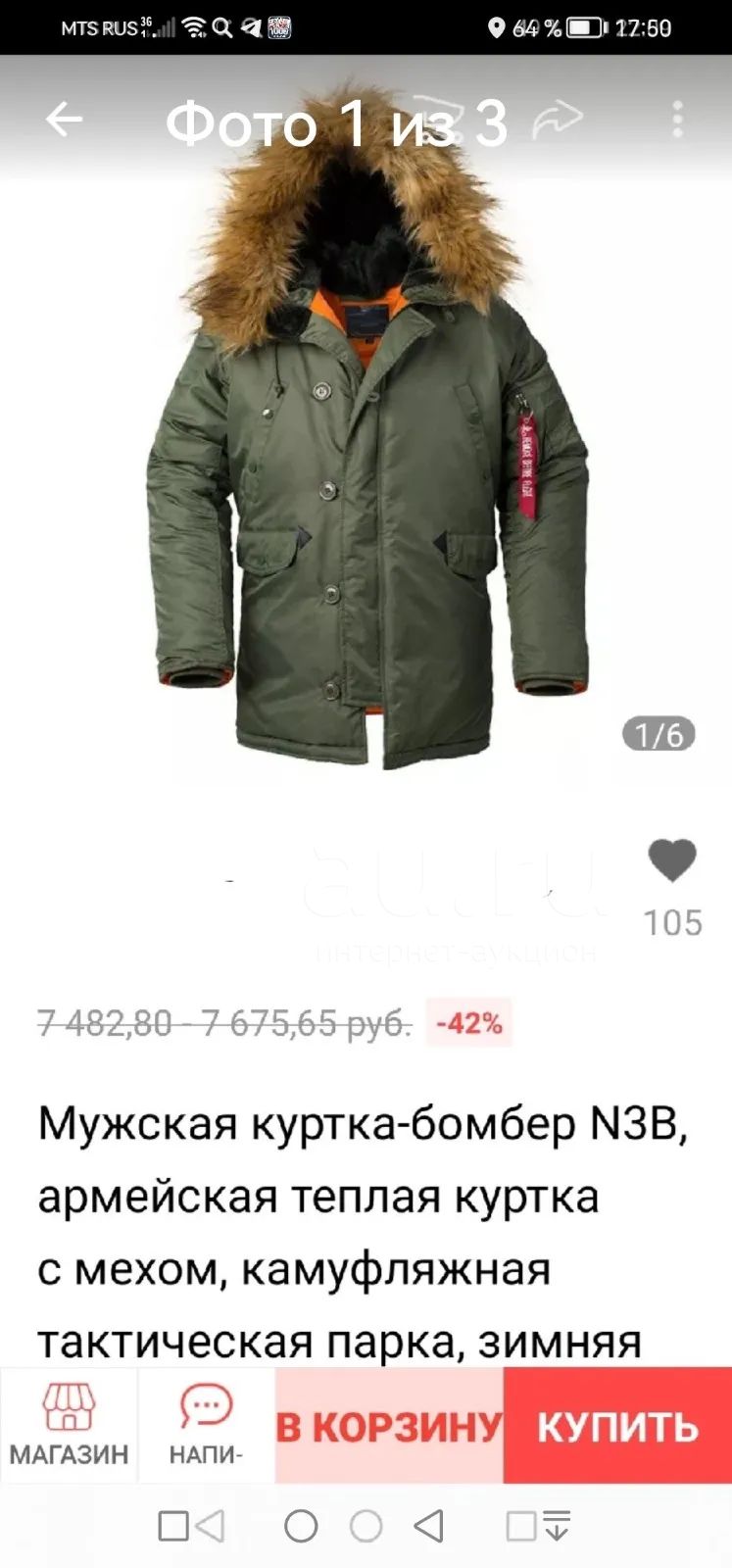
Task: Tap the system home circle button
Action: pos(301,1526)
